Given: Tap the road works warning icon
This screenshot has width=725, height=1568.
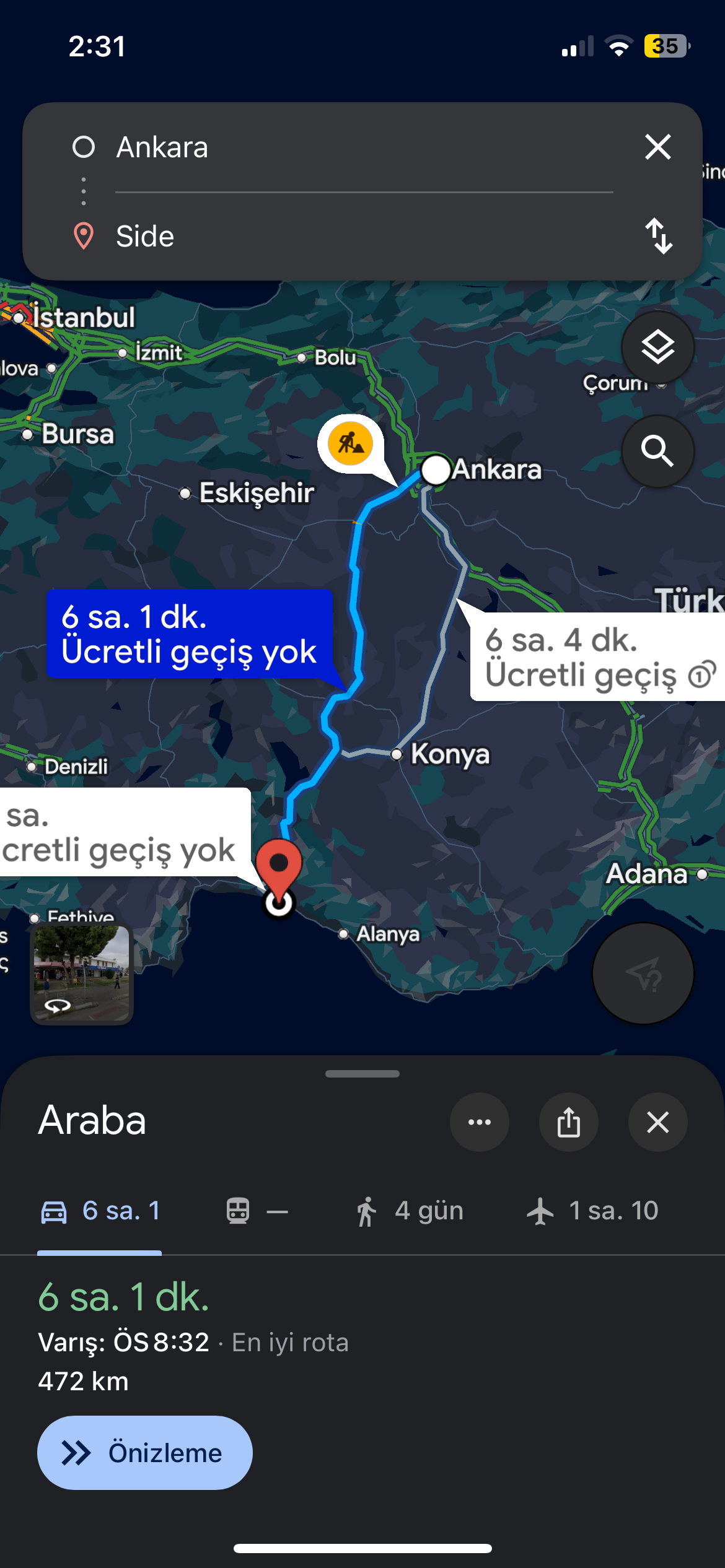Looking at the screenshot, I should pyautogui.click(x=351, y=444).
